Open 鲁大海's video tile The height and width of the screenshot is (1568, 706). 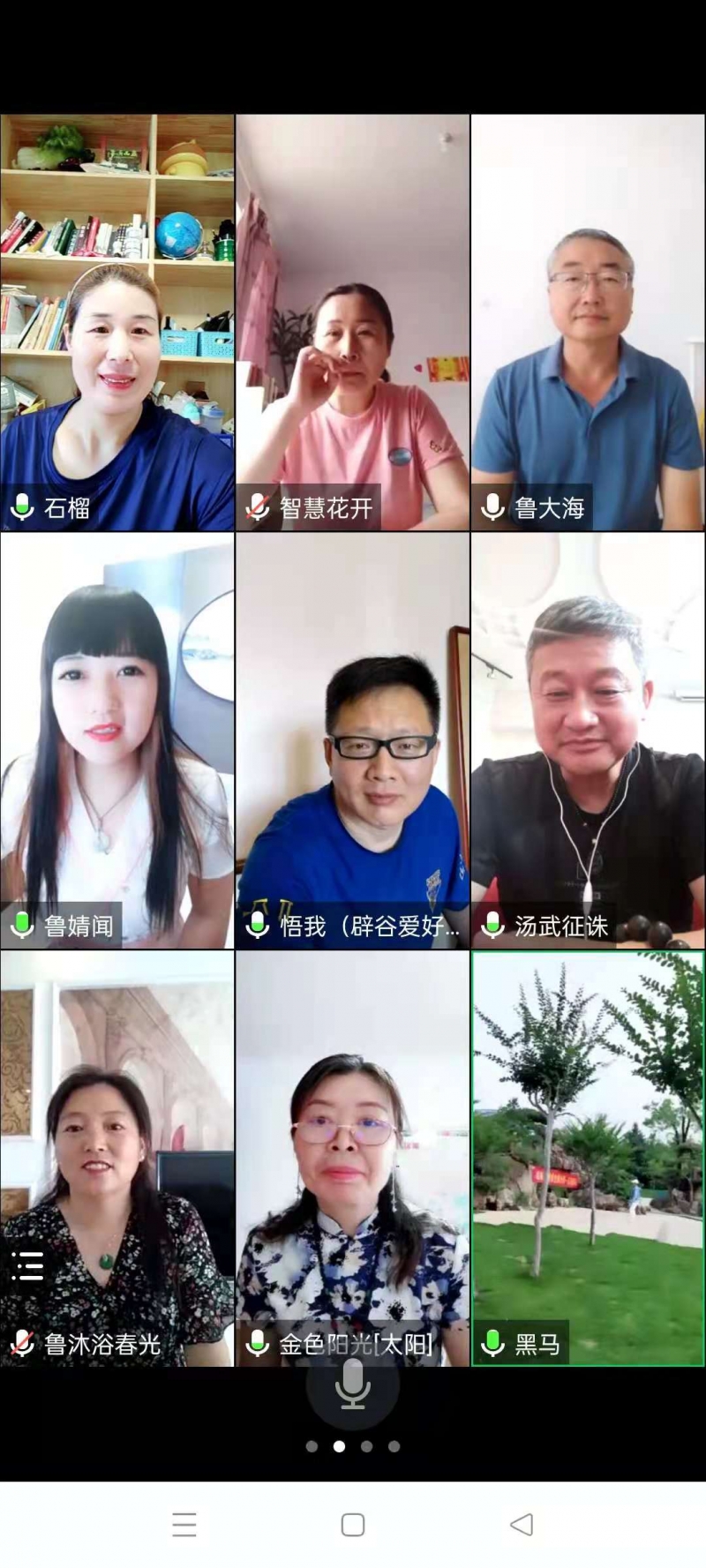click(x=588, y=322)
